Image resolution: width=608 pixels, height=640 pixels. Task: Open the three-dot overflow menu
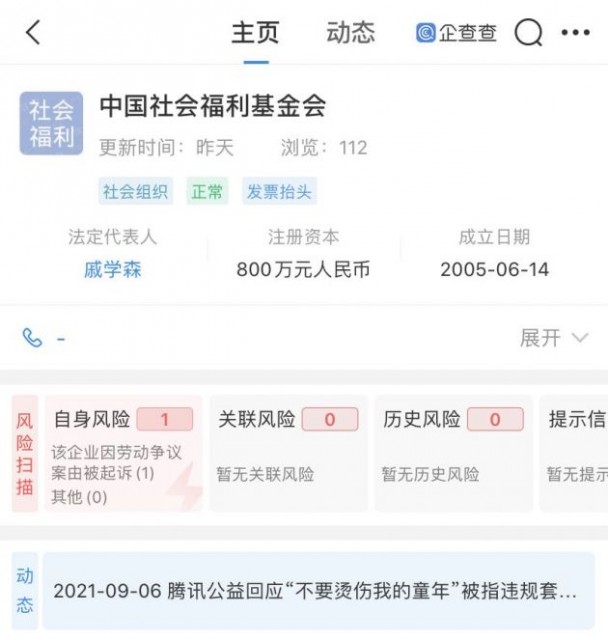pyautogui.click(x=575, y=33)
